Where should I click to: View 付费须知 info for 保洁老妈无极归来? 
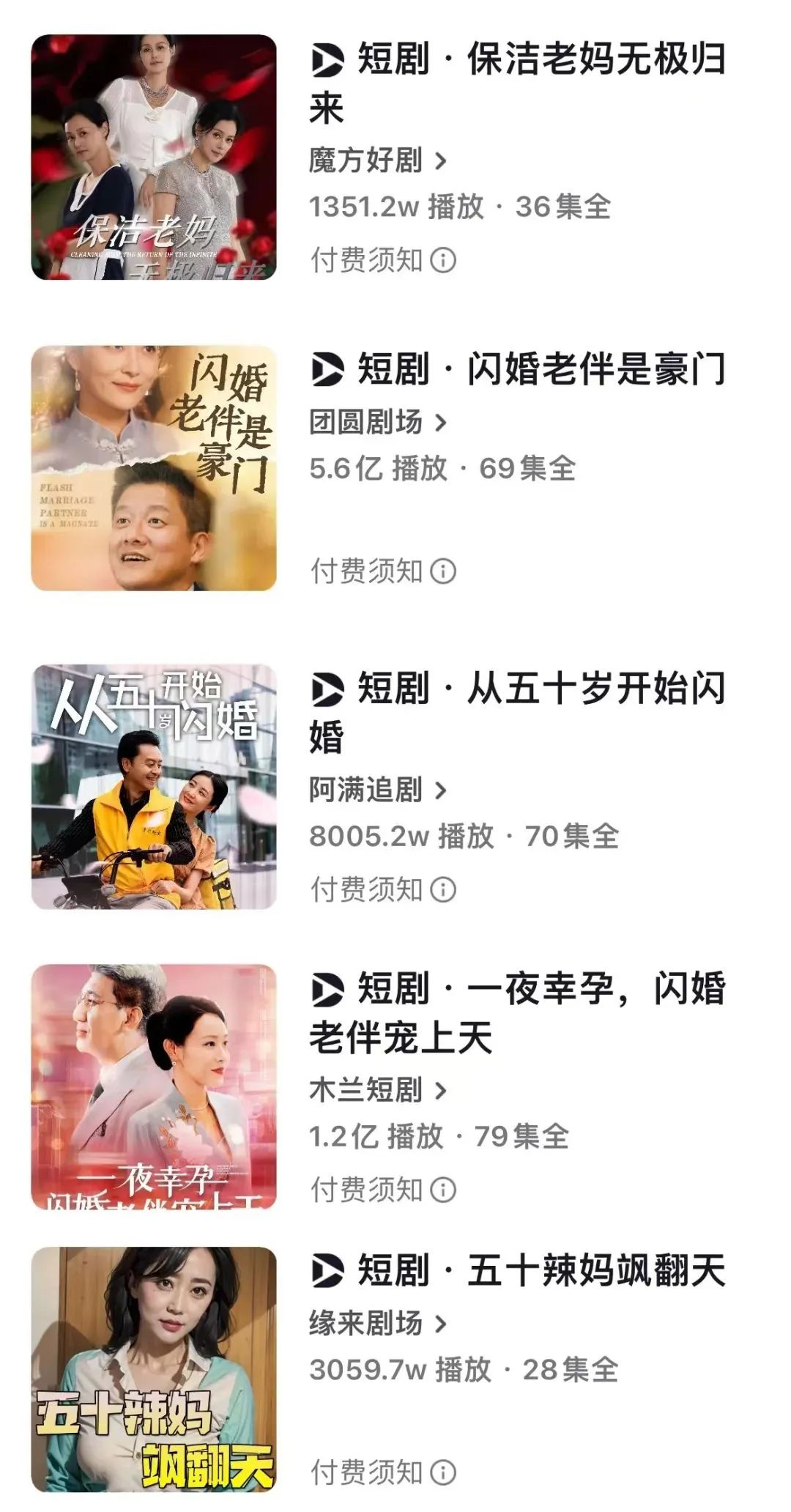point(383,260)
